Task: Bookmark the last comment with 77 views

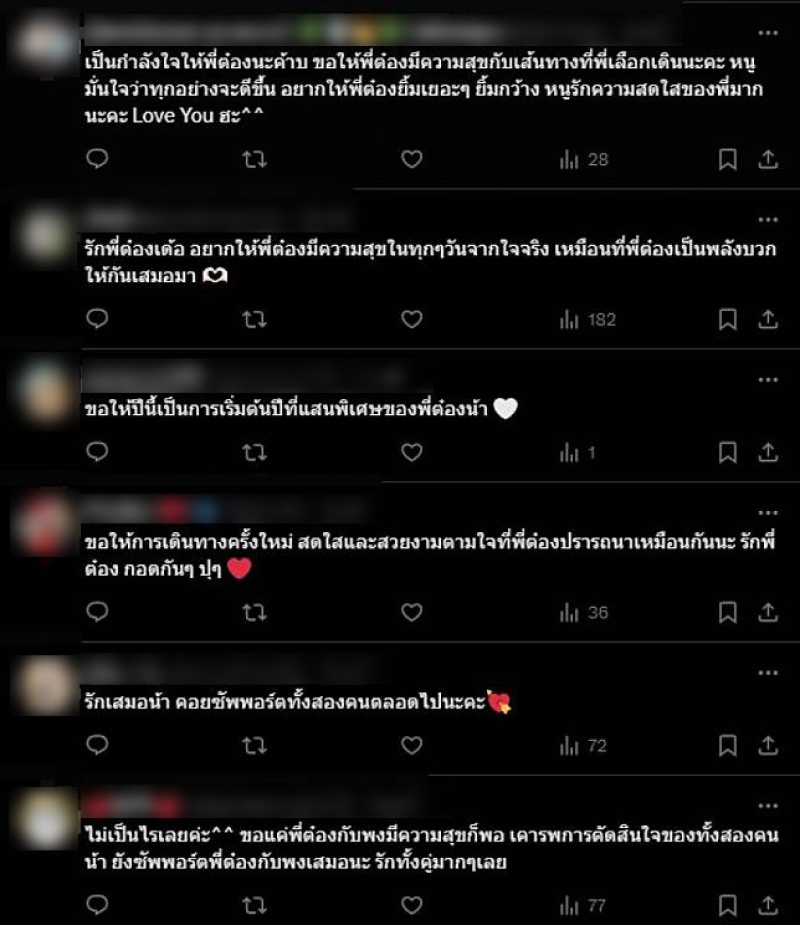Action: point(728,906)
